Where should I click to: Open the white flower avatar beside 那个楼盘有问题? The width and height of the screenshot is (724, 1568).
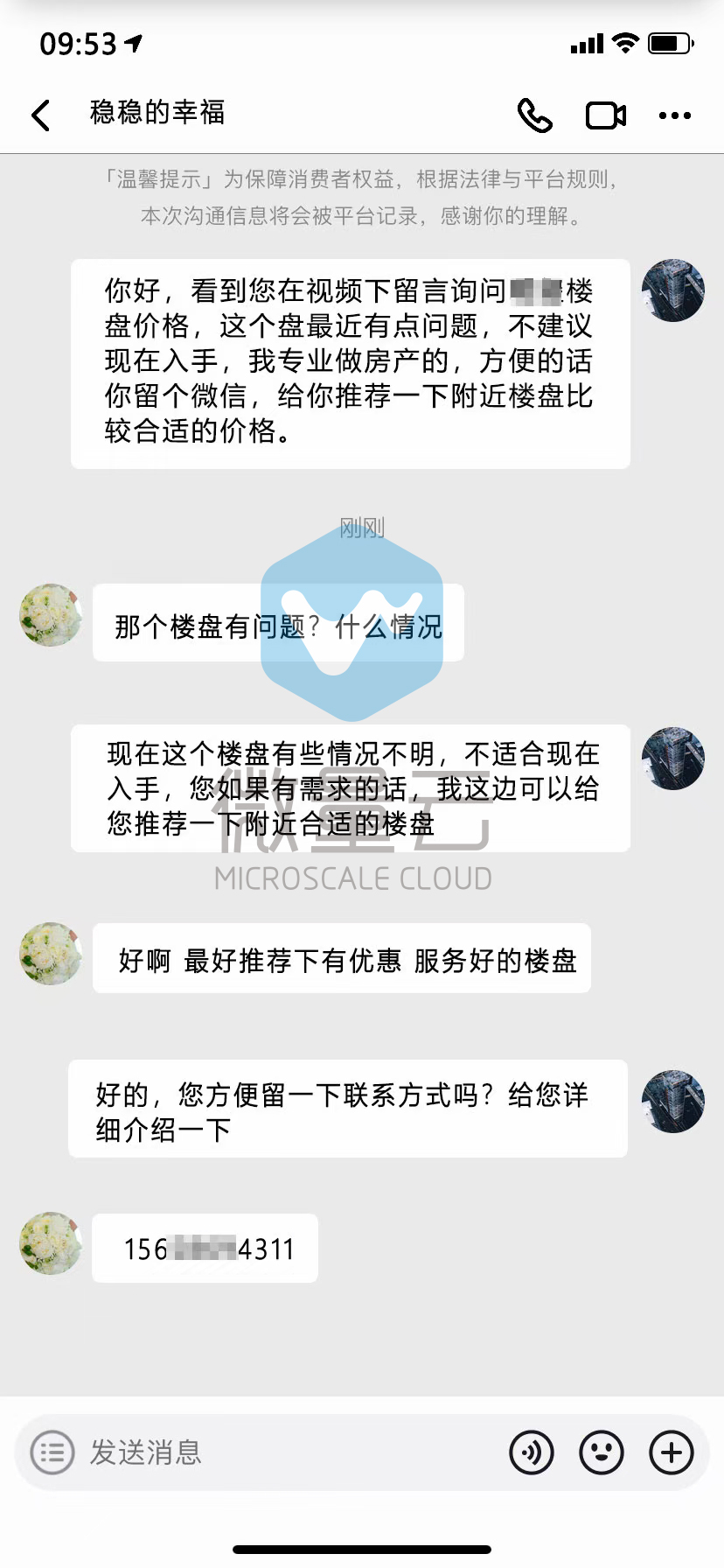pos(51,615)
